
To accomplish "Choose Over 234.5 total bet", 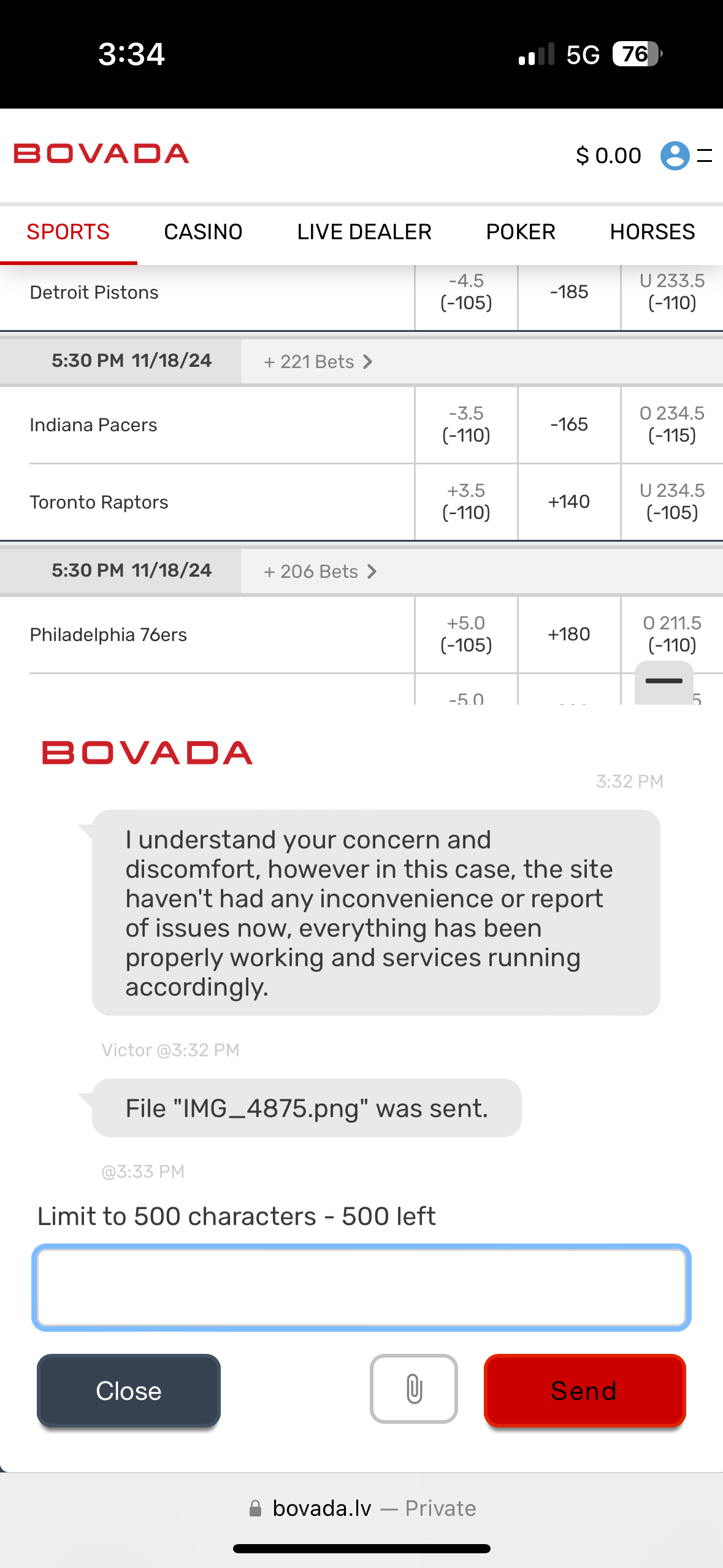I will [671, 425].
